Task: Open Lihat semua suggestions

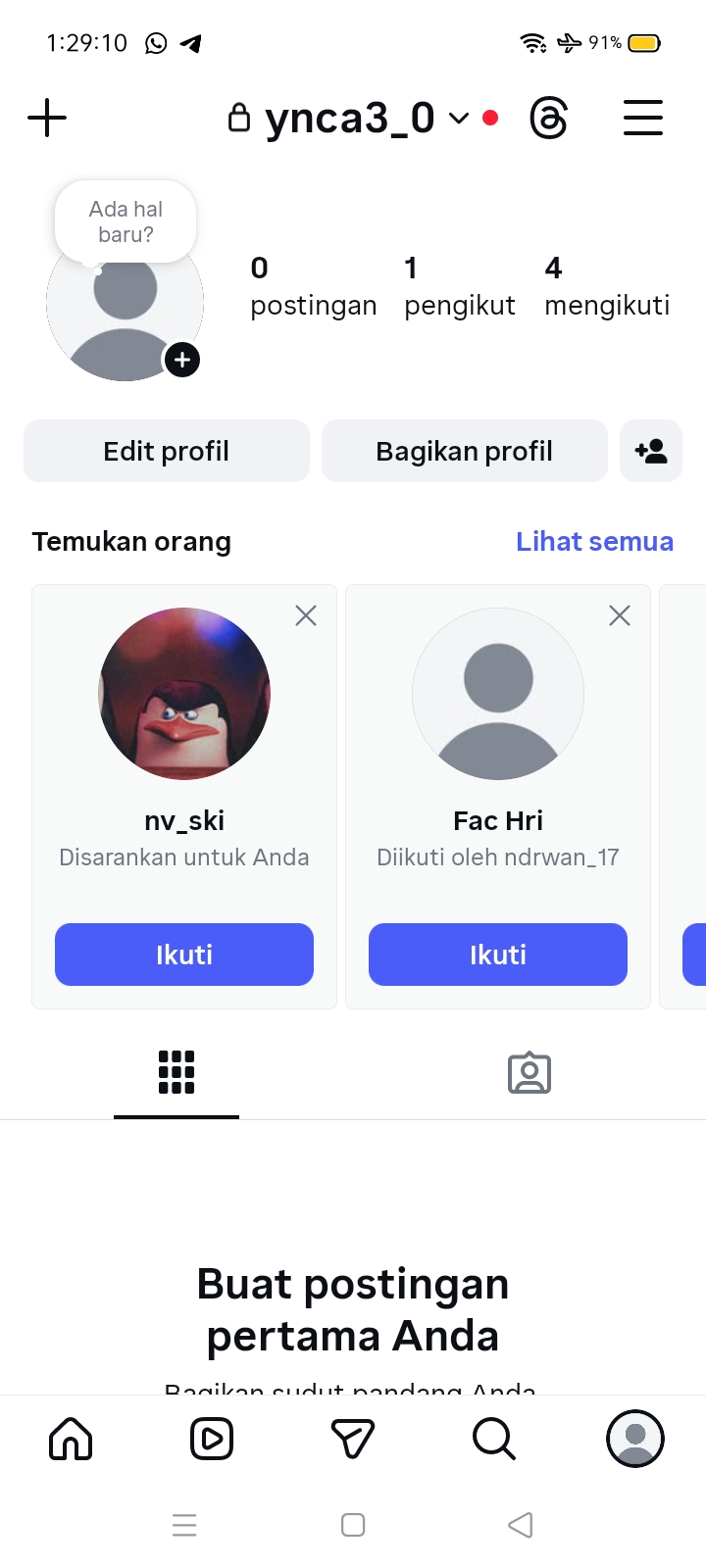Action: pyautogui.click(x=594, y=541)
